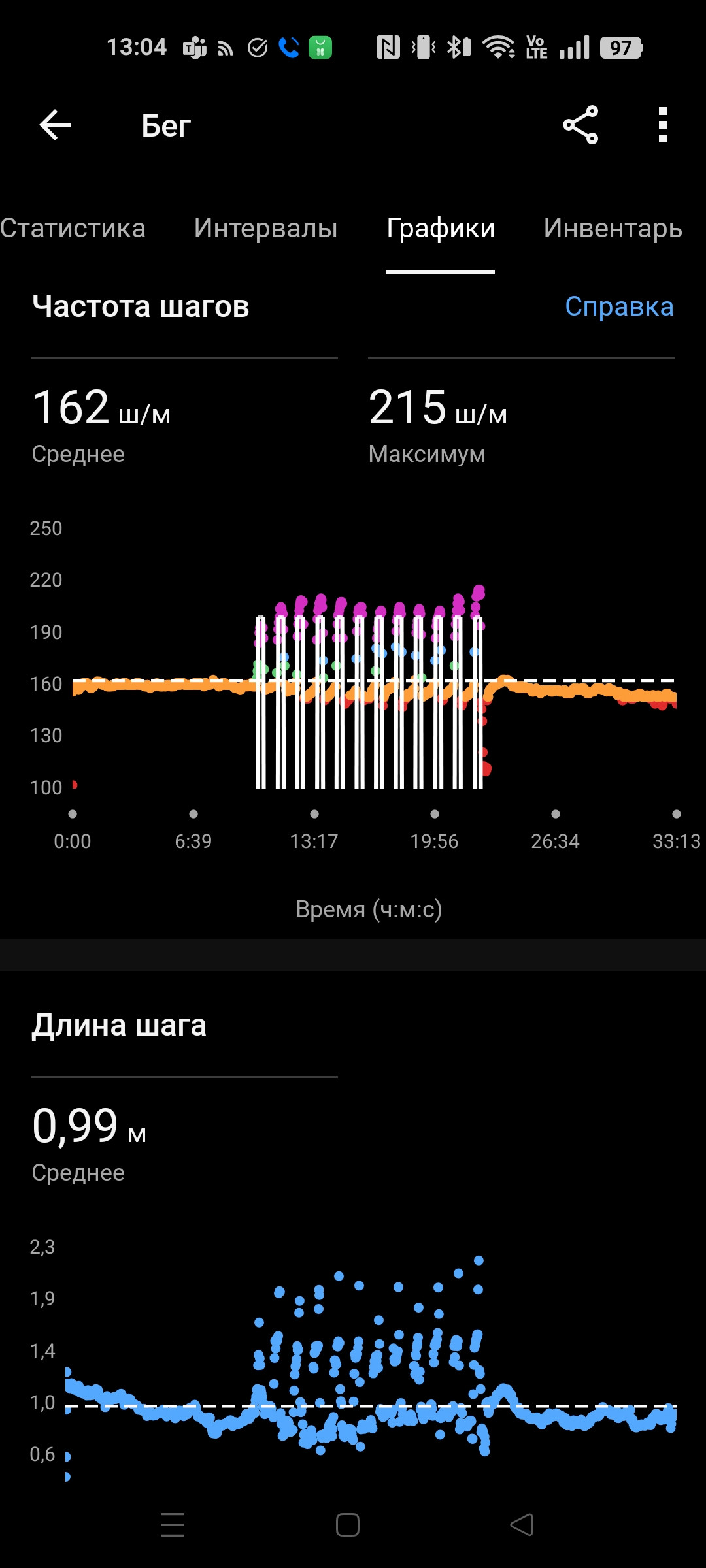Open the Справка help link
Image resolution: width=706 pixels, height=1568 pixels.
coord(619,306)
